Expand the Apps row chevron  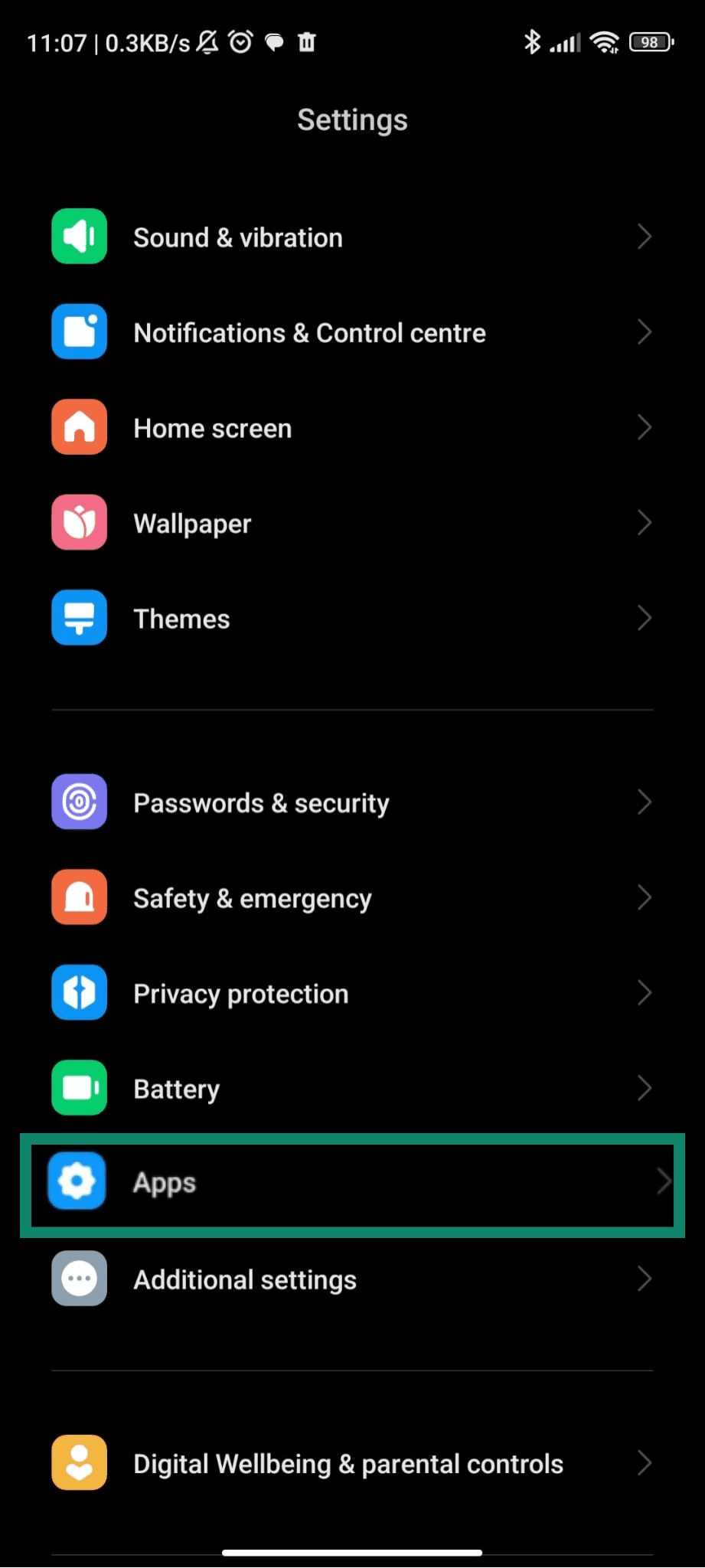[x=663, y=1181]
